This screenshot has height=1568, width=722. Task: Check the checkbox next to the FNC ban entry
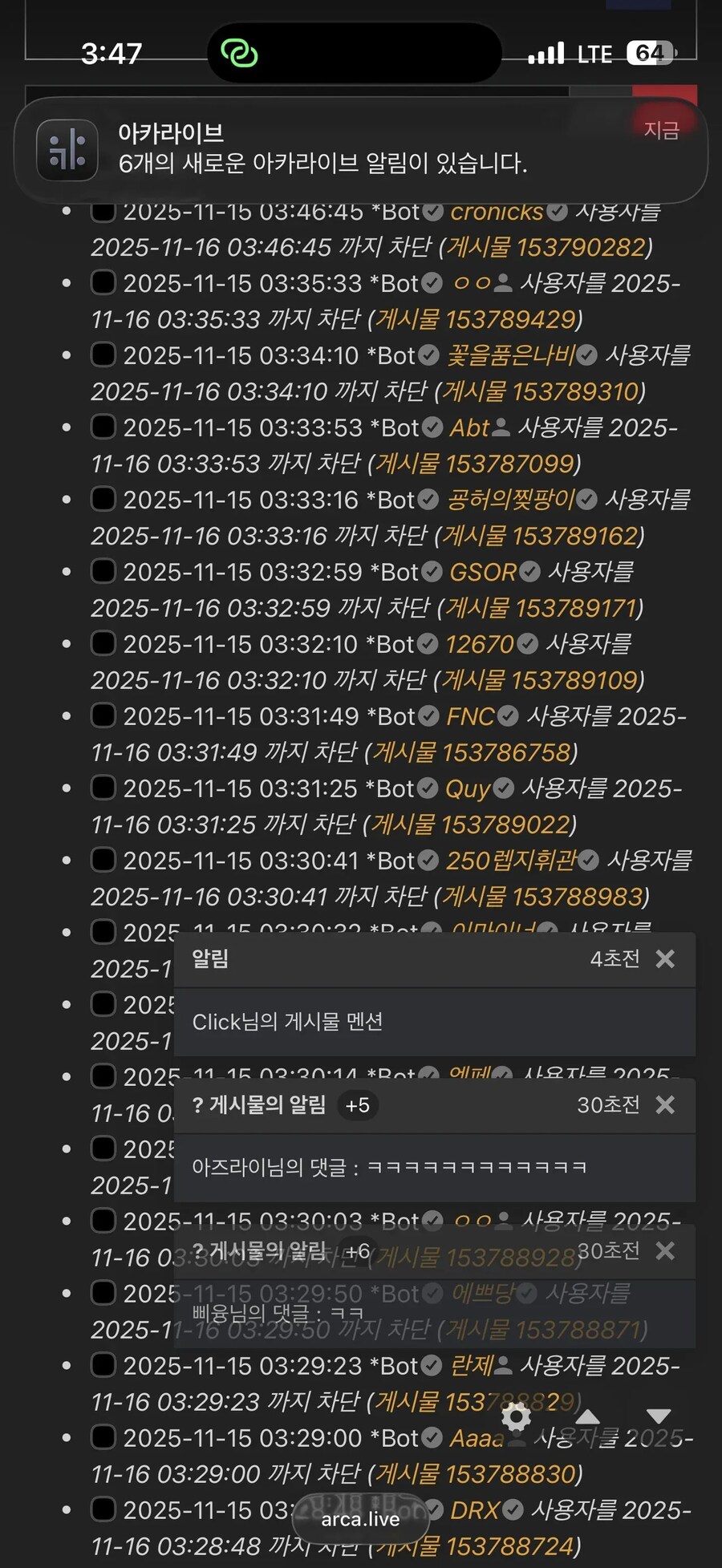pos(103,715)
